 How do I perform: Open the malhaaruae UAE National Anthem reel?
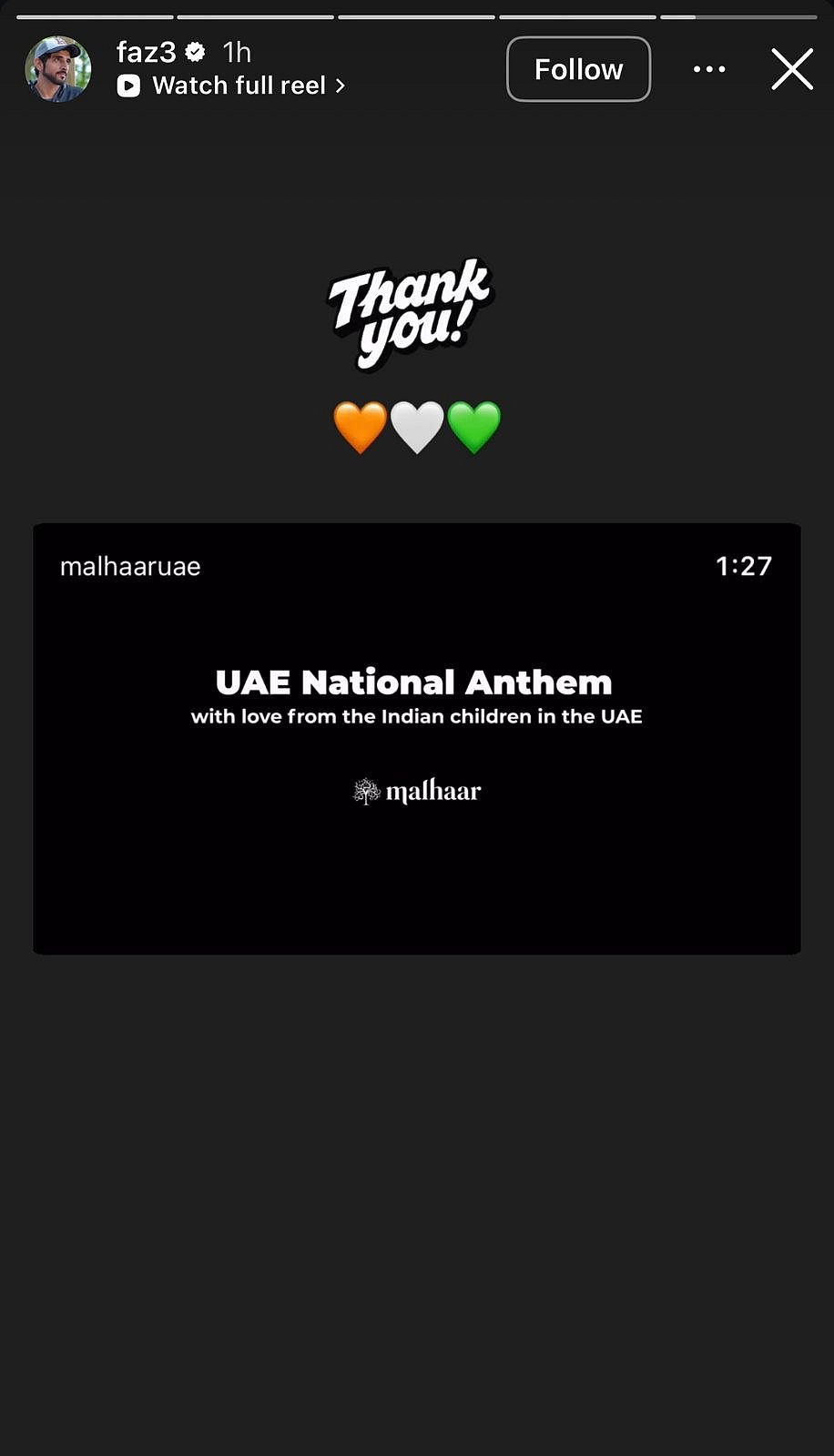[x=417, y=738]
